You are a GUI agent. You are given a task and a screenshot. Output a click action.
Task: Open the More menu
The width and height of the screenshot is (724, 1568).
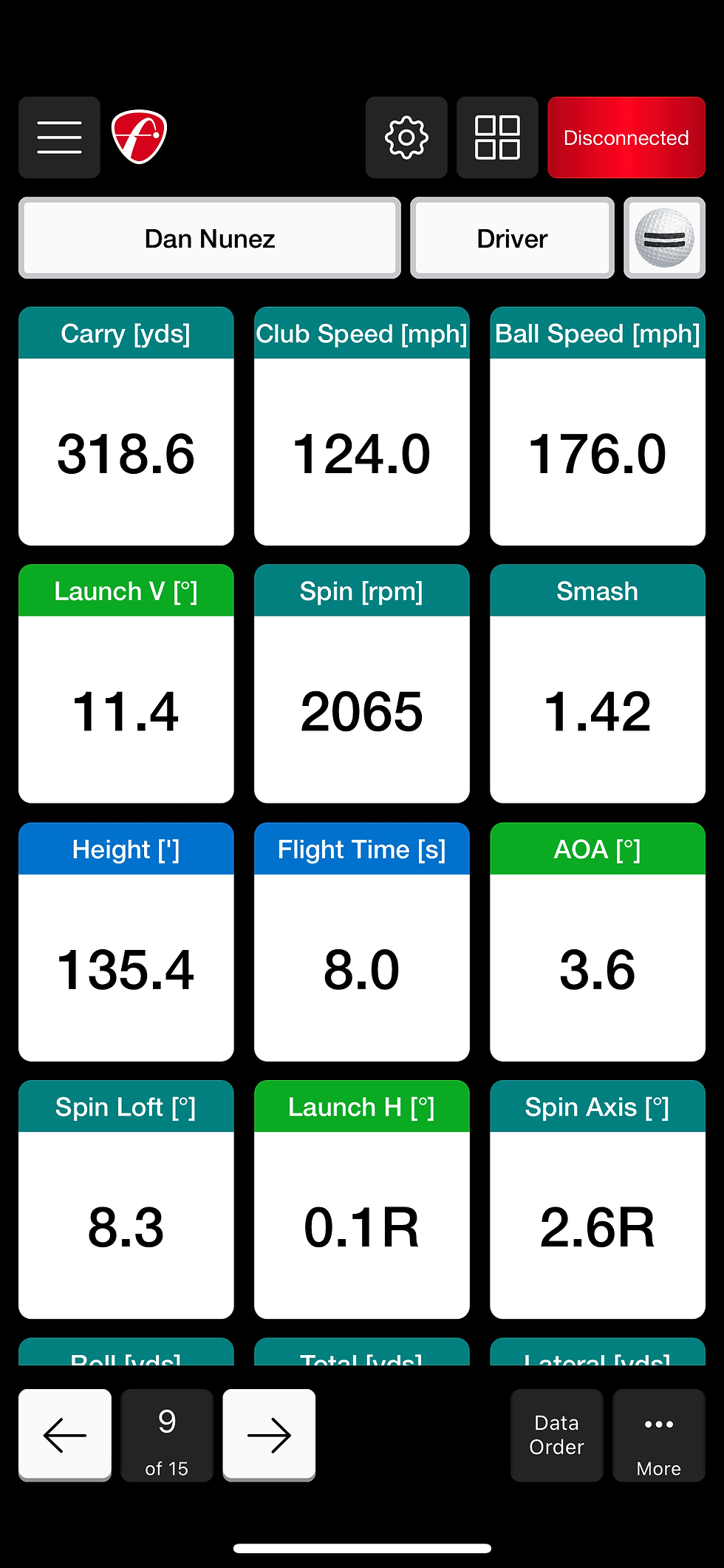click(658, 1435)
